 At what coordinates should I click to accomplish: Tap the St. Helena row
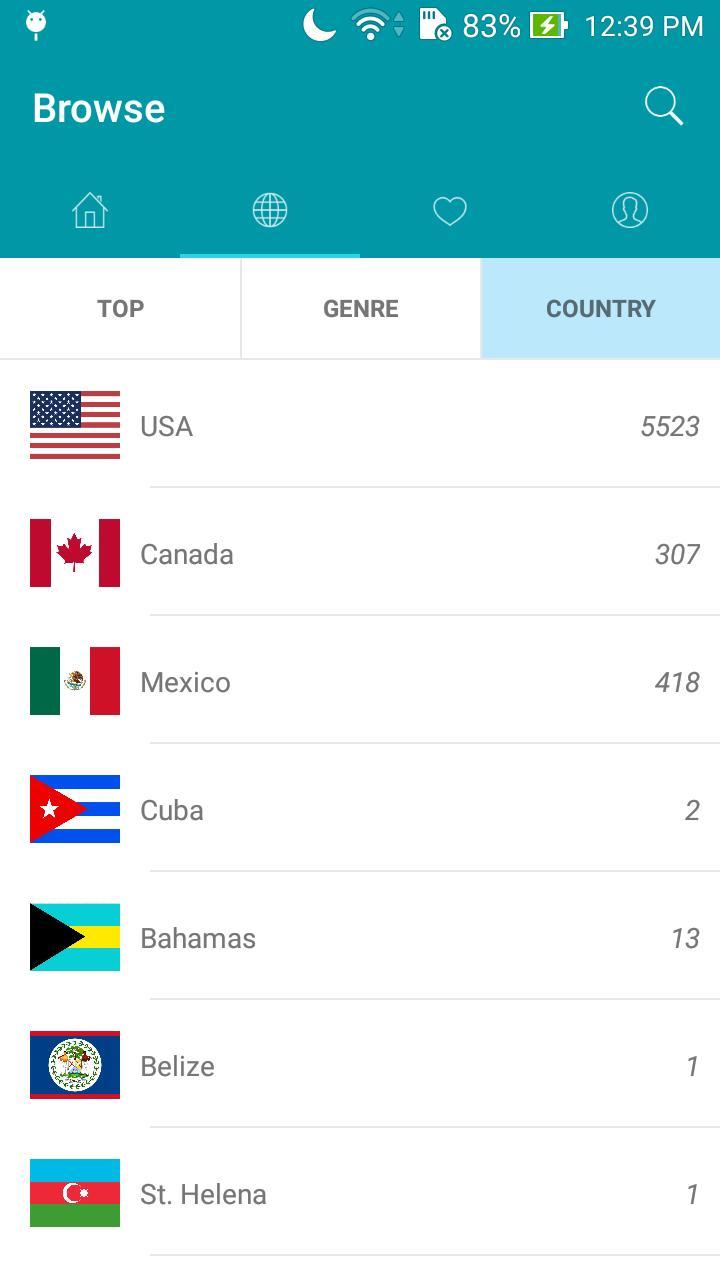click(x=360, y=1194)
